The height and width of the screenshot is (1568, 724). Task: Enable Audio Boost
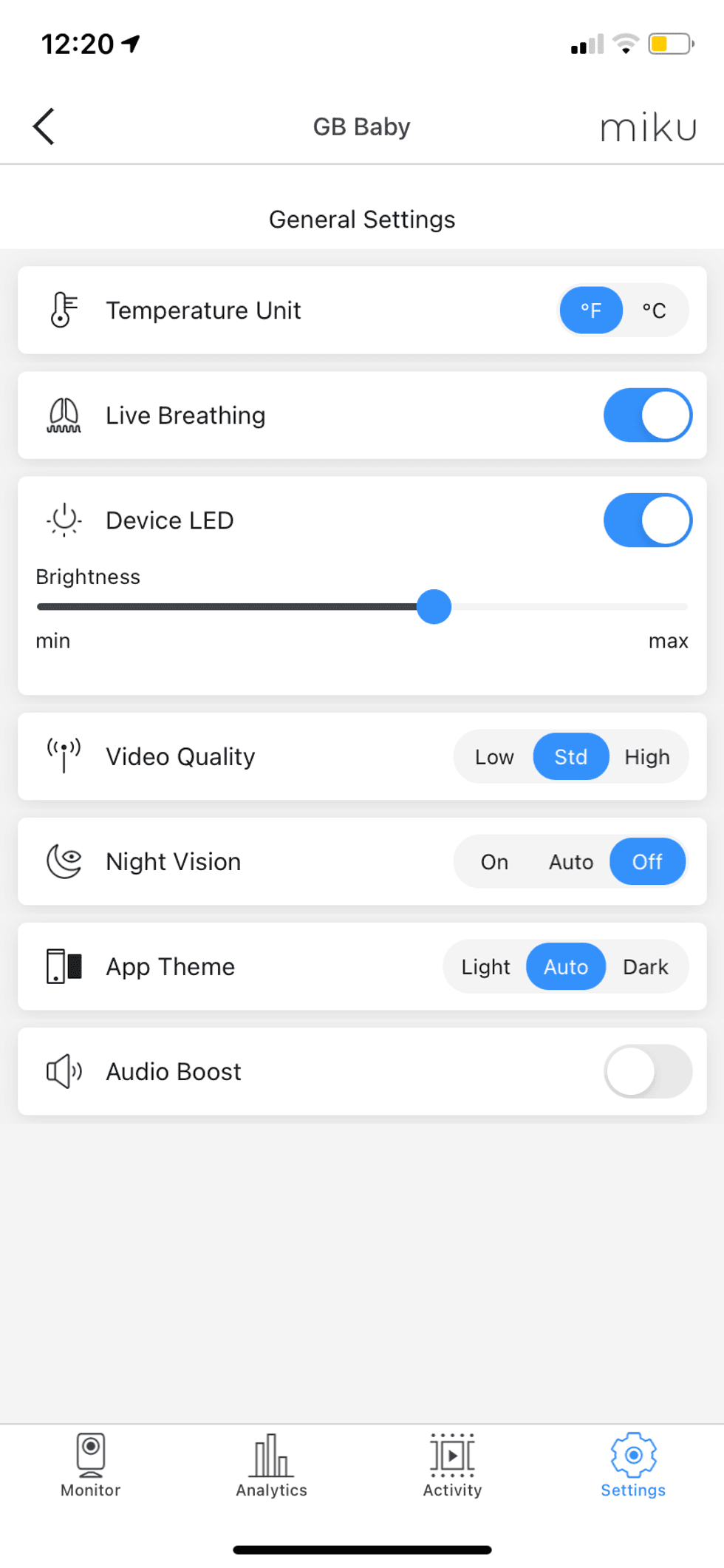(x=647, y=1071)
